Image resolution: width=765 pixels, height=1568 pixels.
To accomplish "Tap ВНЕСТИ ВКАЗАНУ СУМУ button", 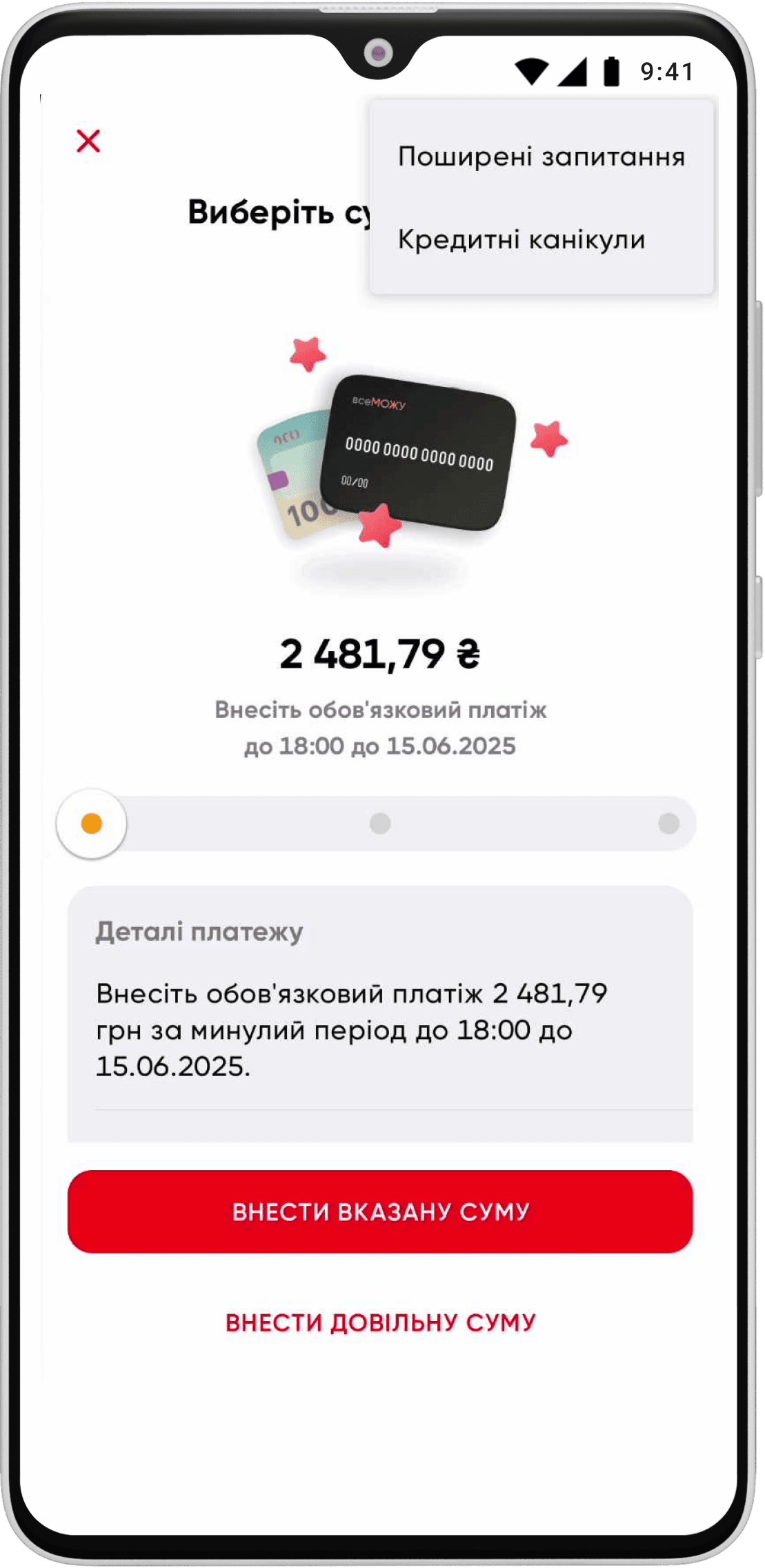I will click(380, 1212).
